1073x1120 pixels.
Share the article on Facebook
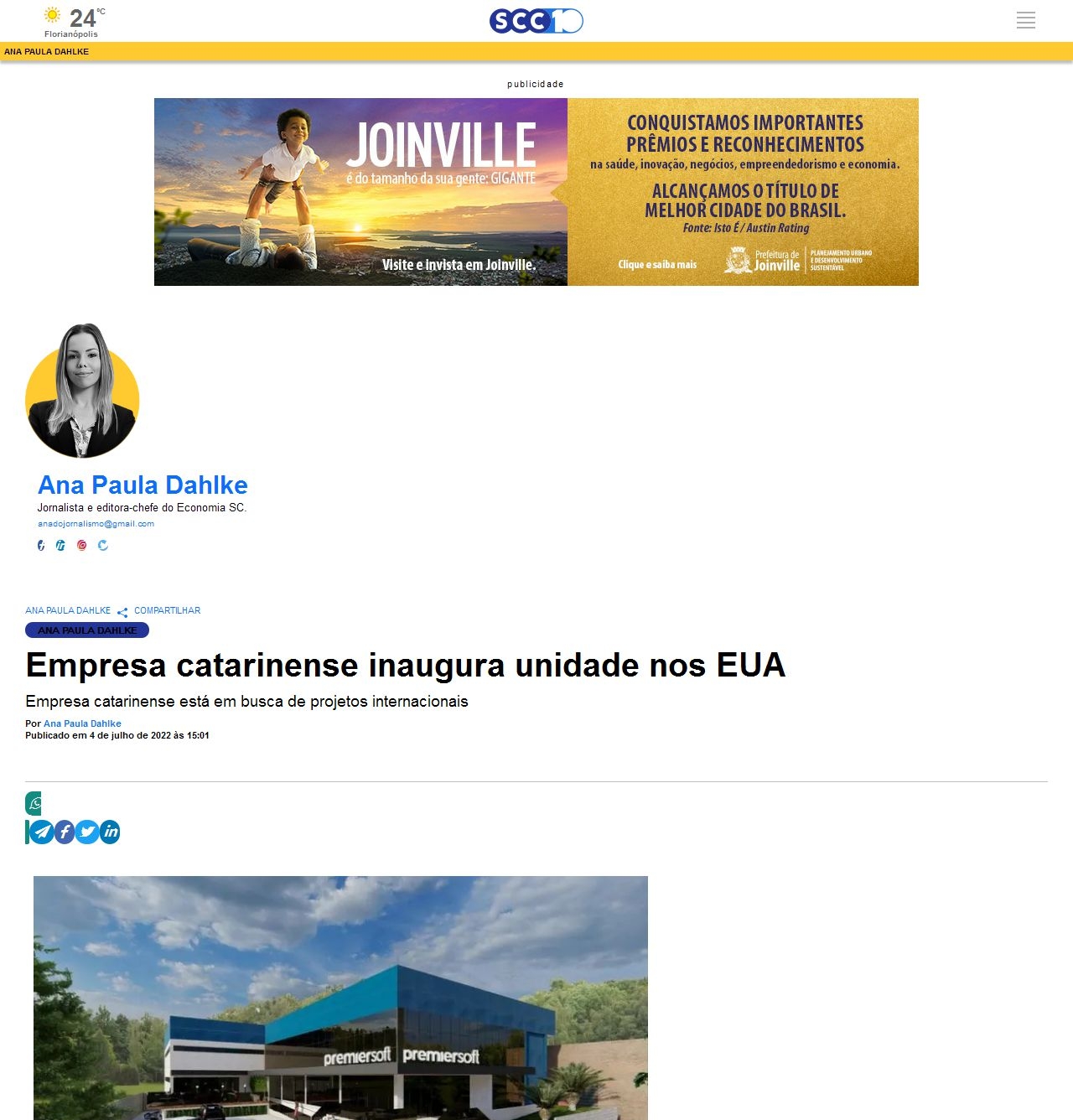point(65,832)
